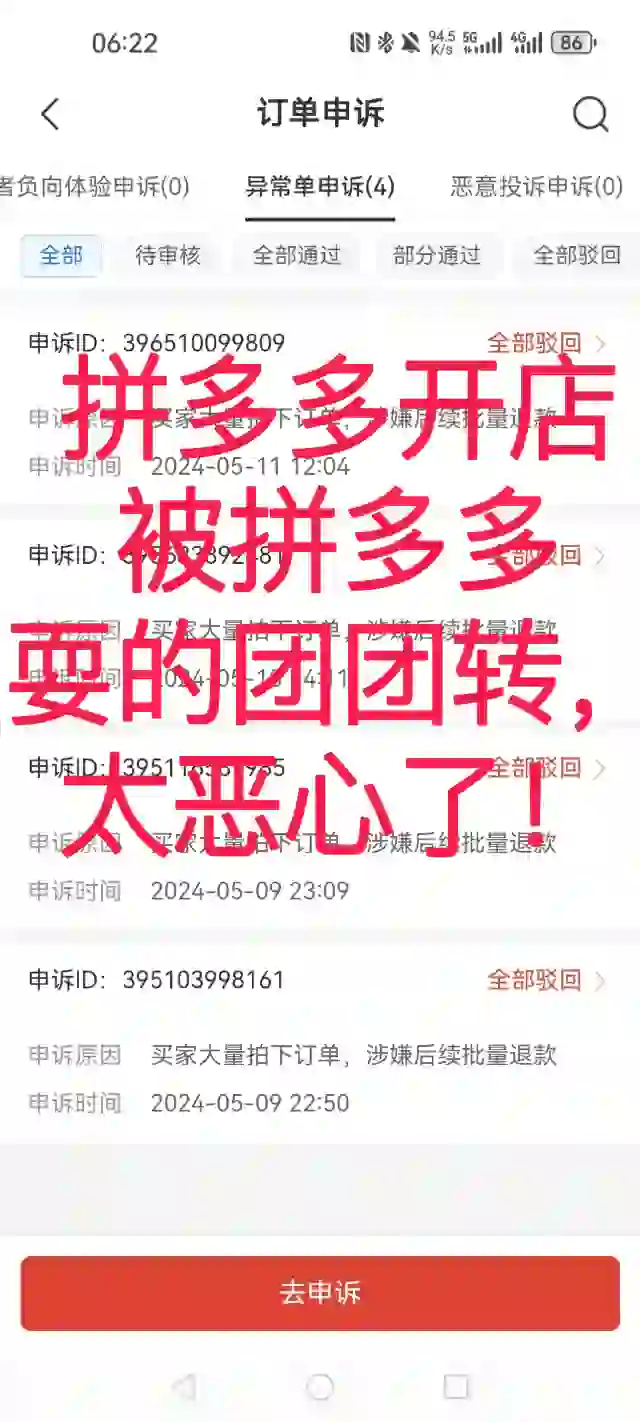Open the system recent apps view
Viewport: 640px width, 1422px height.
click(456, 1387)
